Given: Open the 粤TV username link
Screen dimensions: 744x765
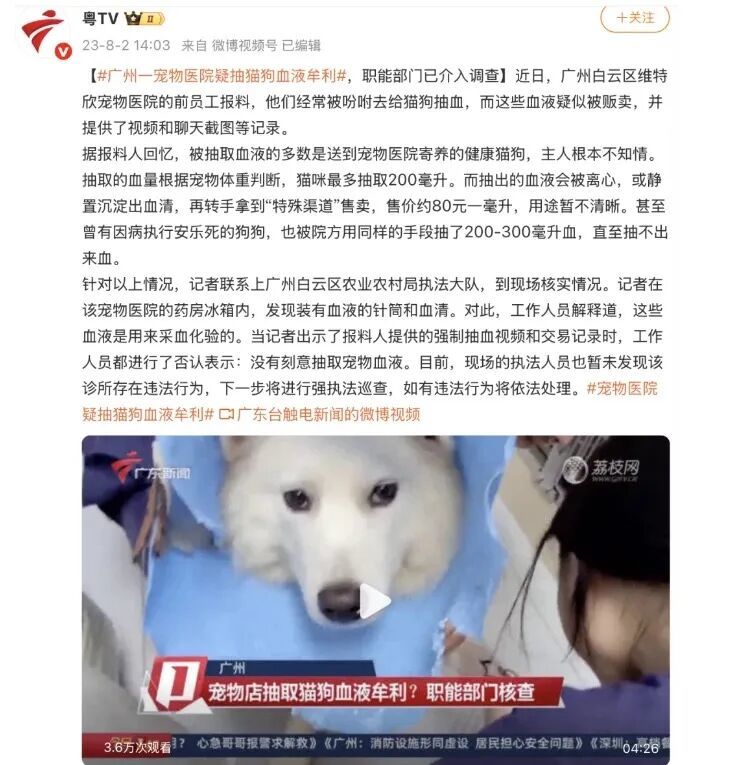Looking at the screenshot, I should click(x=102, y=18).
